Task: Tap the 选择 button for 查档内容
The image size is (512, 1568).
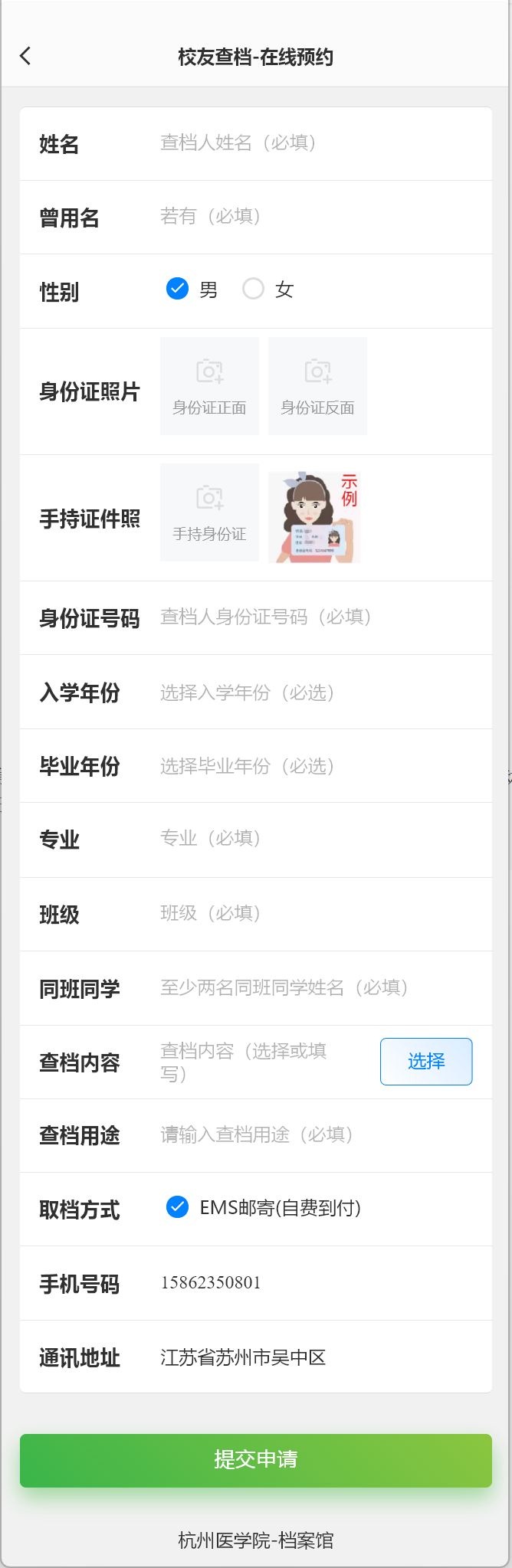Action: 426,1062
